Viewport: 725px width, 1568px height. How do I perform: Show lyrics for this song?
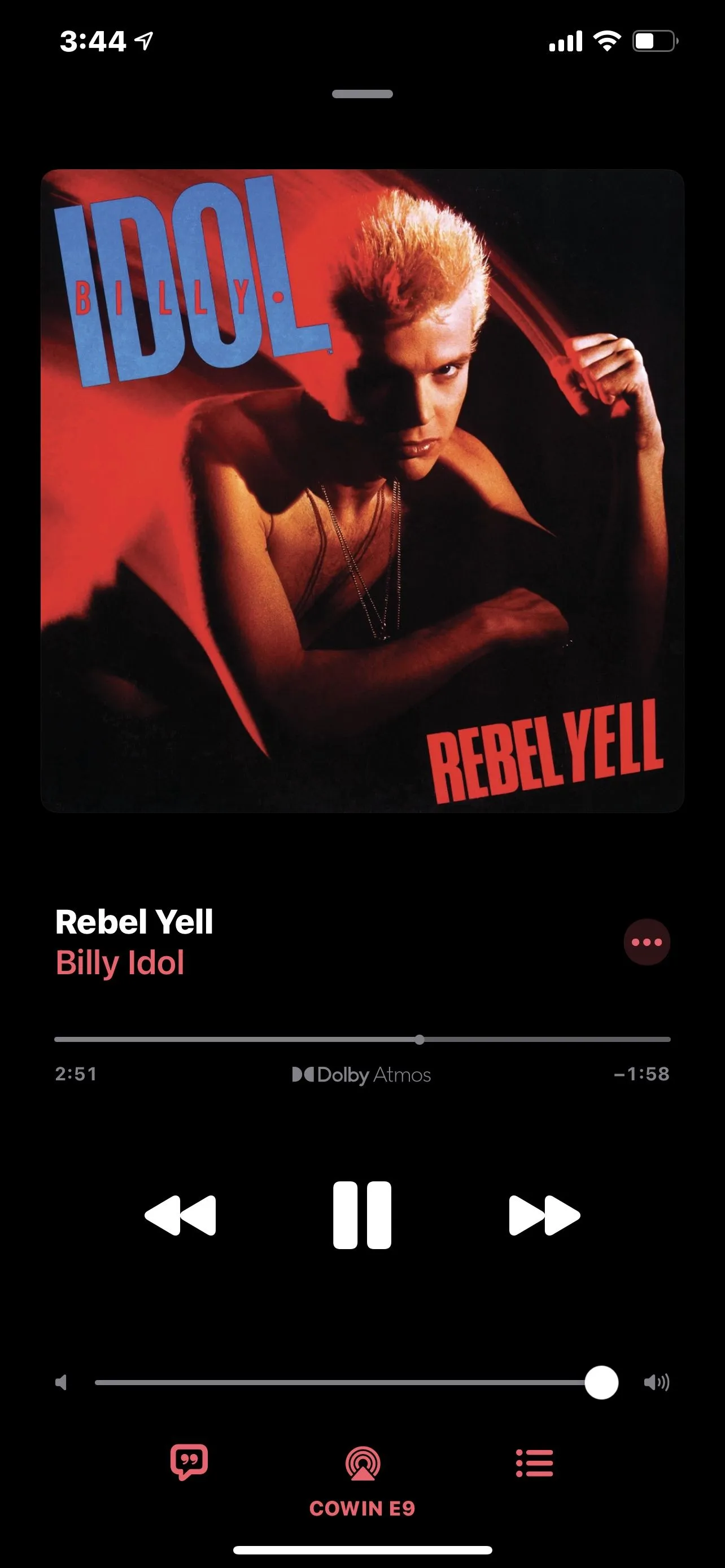pyautogui.click(x=189, y=1462)
